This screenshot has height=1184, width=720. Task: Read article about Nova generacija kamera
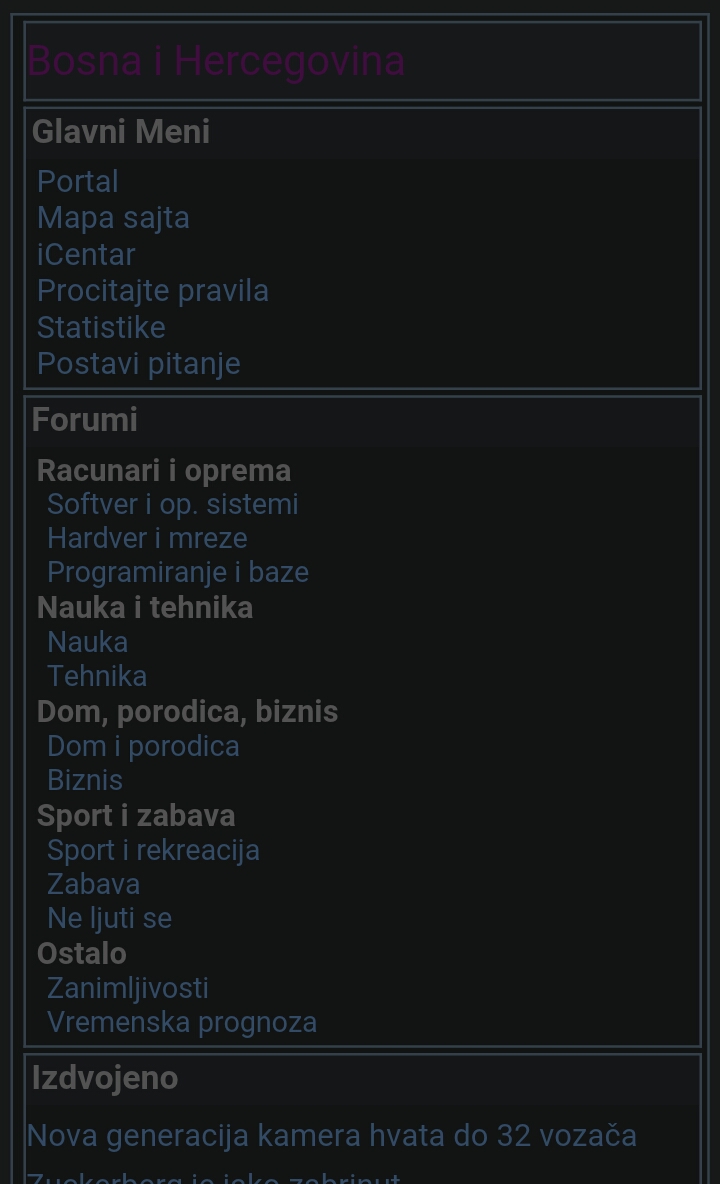tap(331, 1136)
